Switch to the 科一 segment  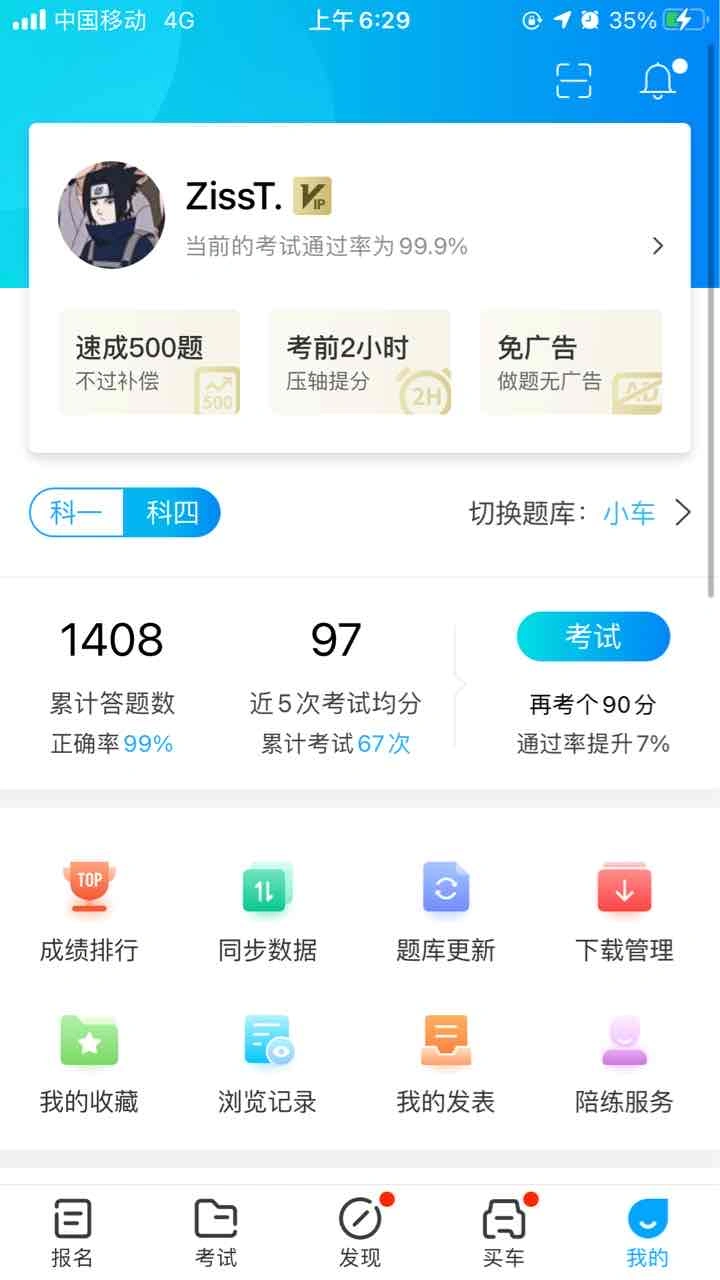pos(77,514)
